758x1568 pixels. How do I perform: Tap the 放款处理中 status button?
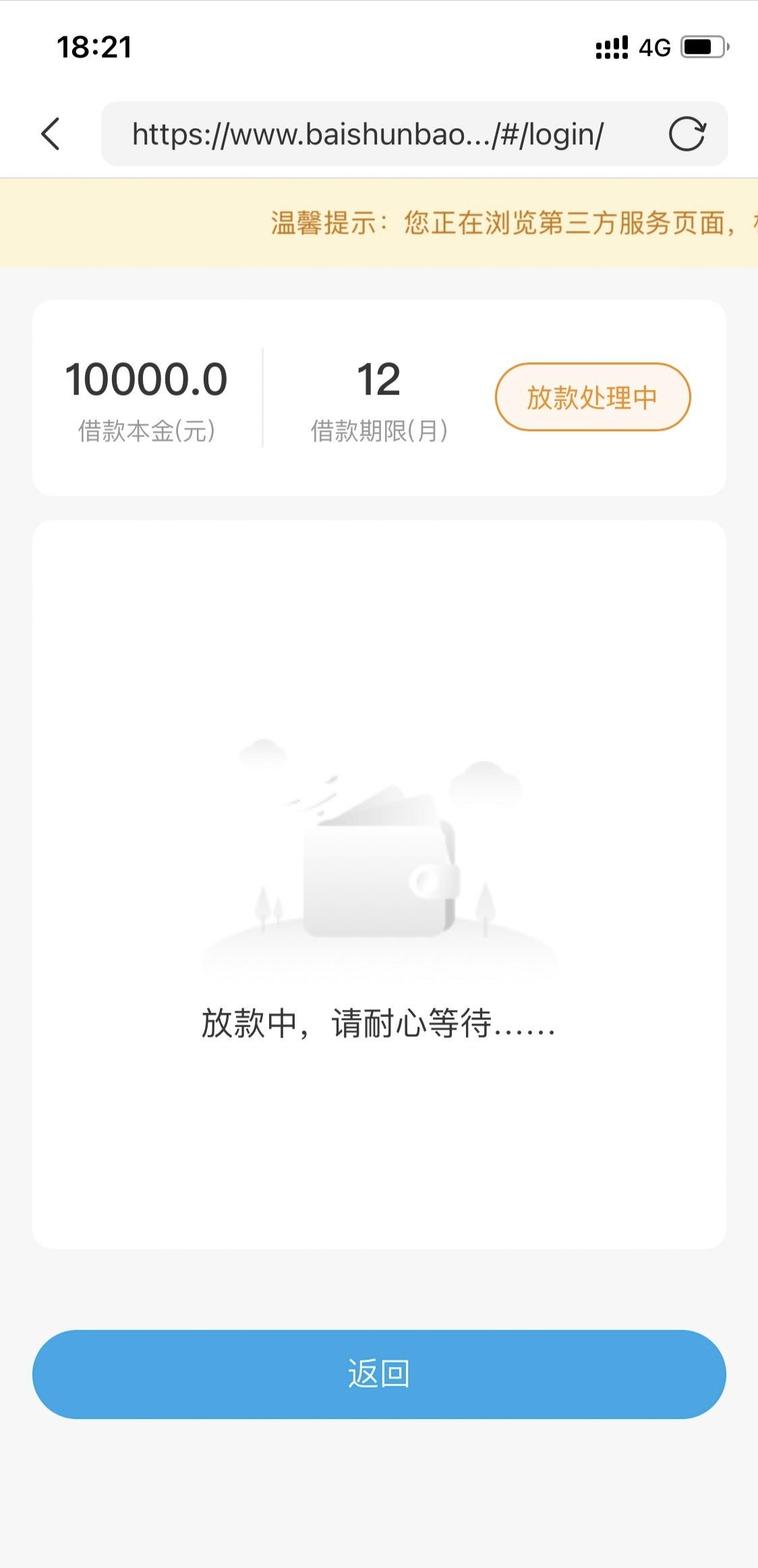pyautogui.click(x=593, y=397)
